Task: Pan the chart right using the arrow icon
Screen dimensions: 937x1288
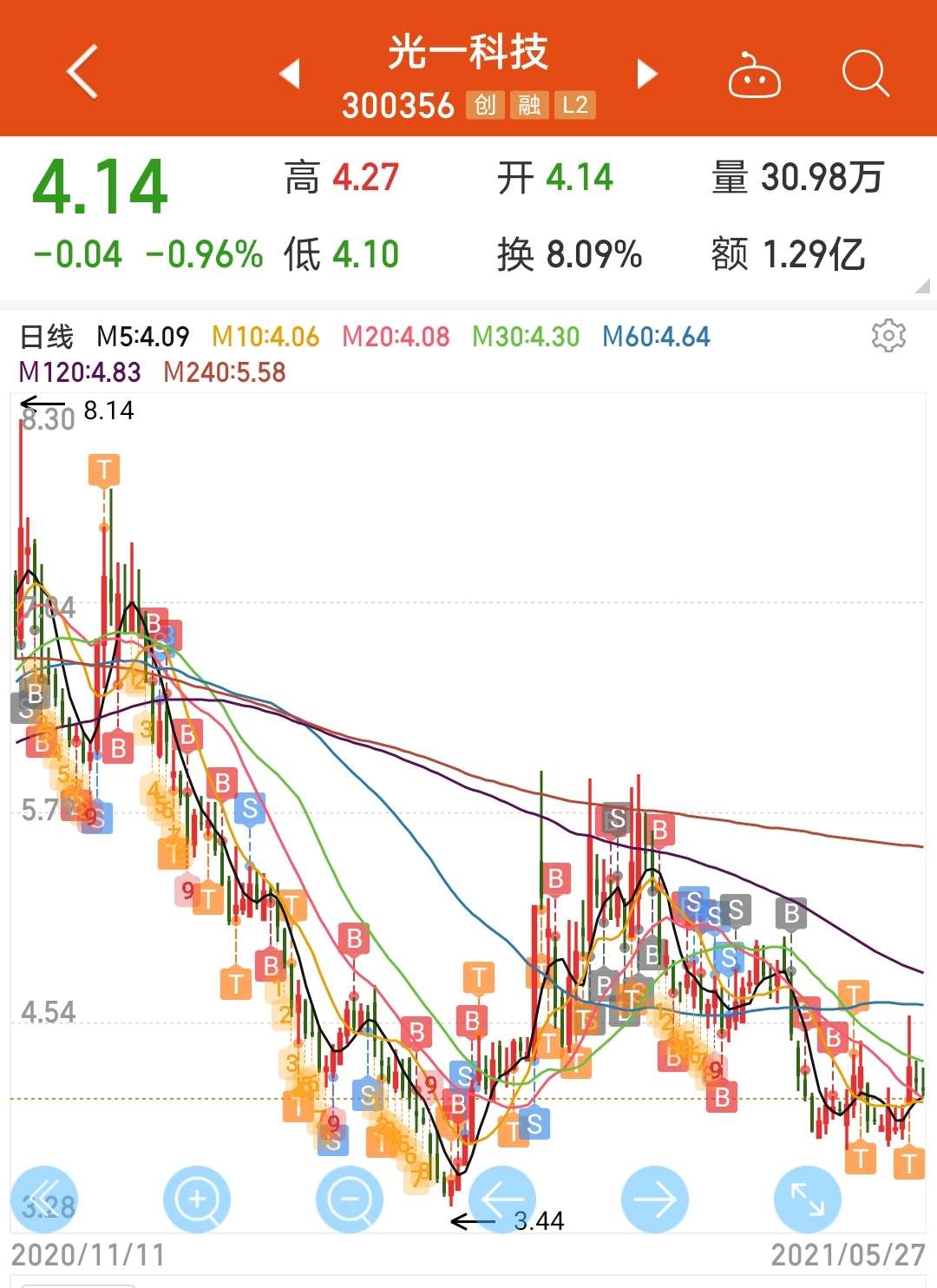Action: [x=653, y=1199]
